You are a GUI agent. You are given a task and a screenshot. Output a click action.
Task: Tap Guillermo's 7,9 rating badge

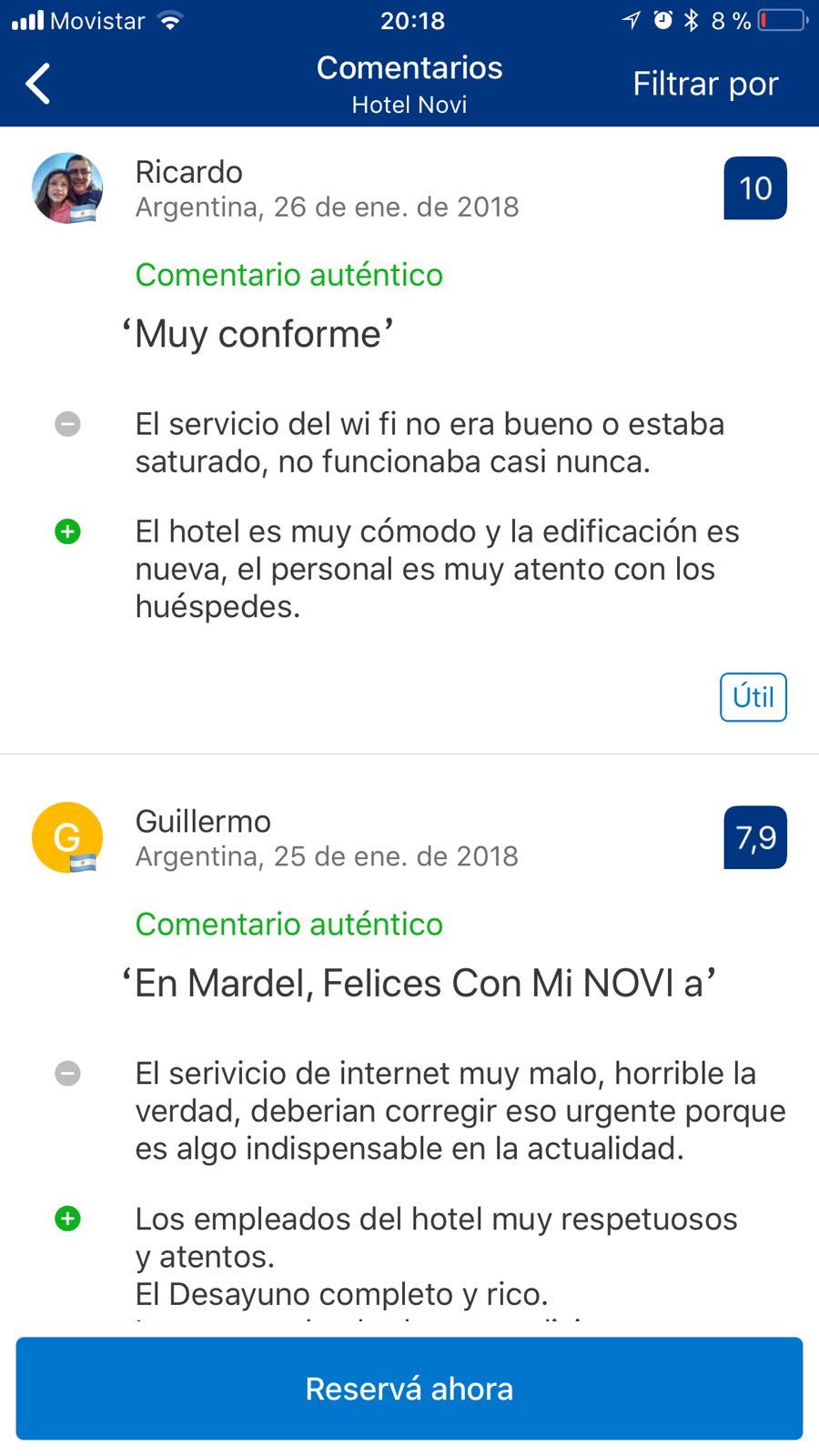click(x=754, y=837)
